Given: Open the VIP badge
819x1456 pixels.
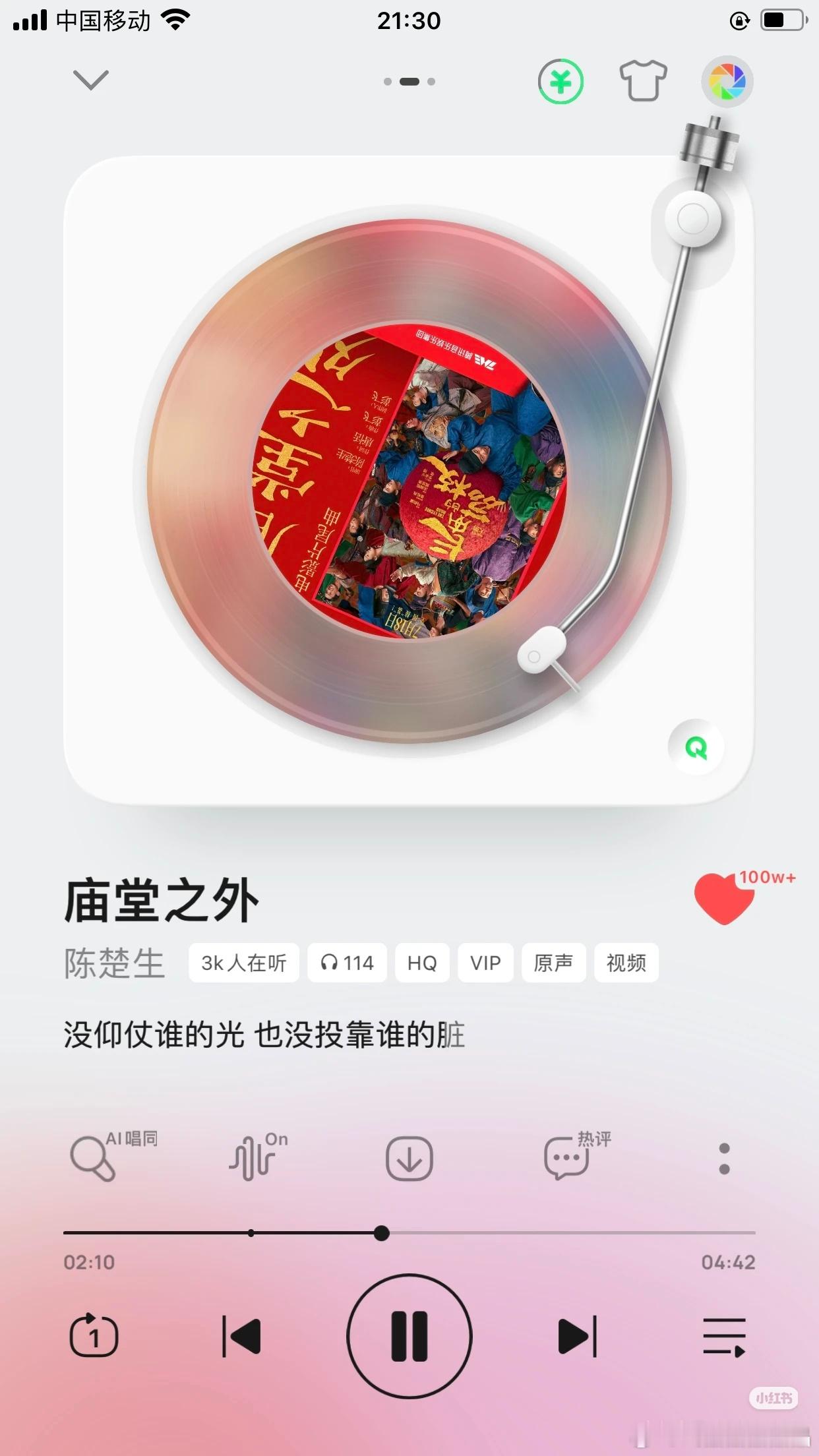Looking at the screenshot, I should [x=485, y=963].
